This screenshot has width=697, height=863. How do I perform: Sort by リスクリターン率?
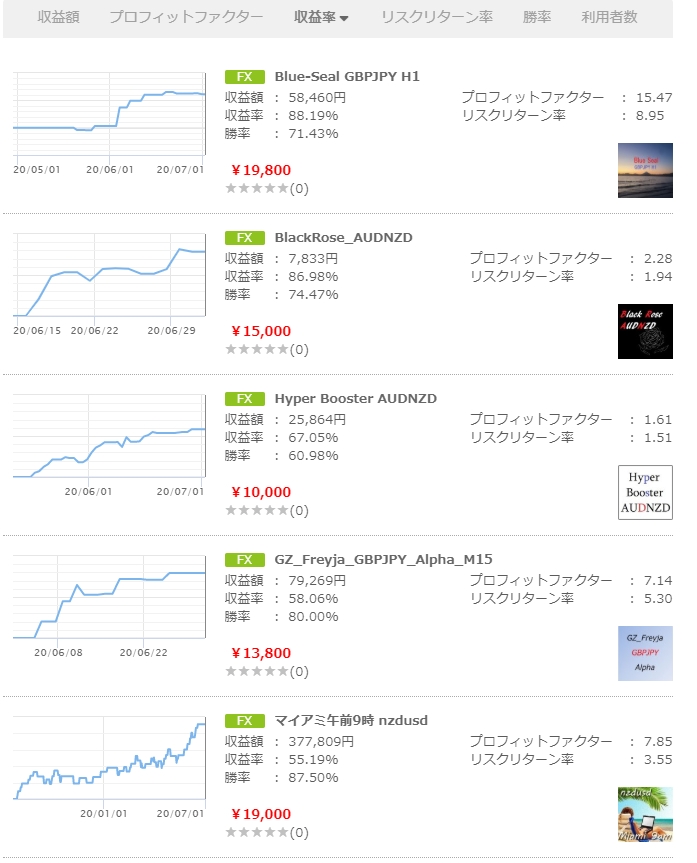click(x=436, y=17)
